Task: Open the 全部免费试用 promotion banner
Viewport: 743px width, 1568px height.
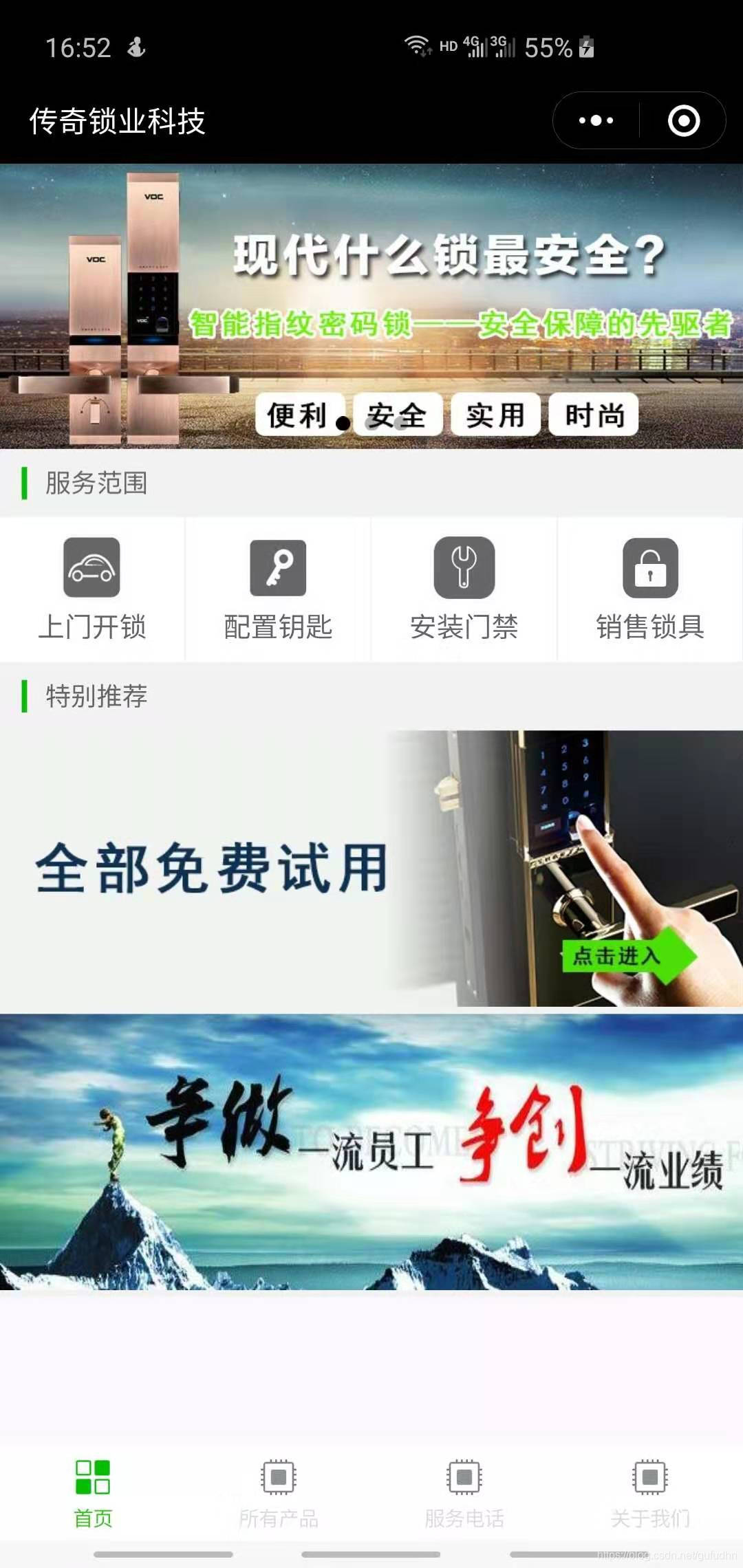Action: point(371,869)
